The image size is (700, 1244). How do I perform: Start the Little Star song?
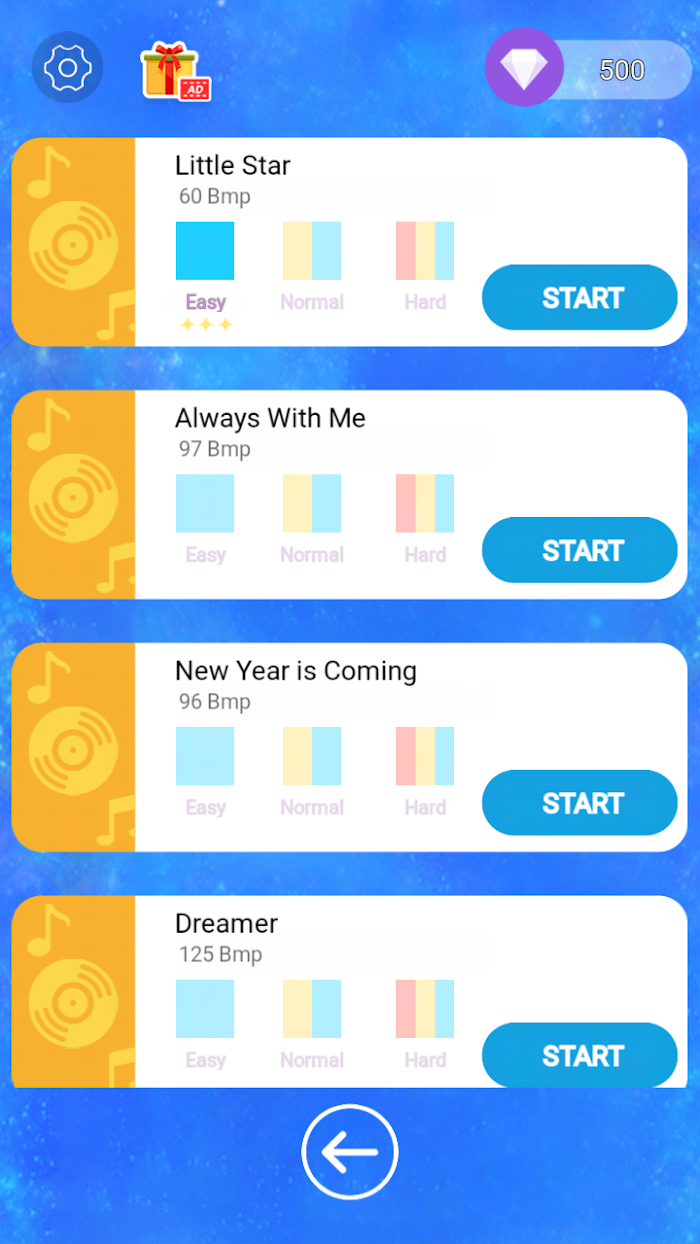tap(580, 297)
